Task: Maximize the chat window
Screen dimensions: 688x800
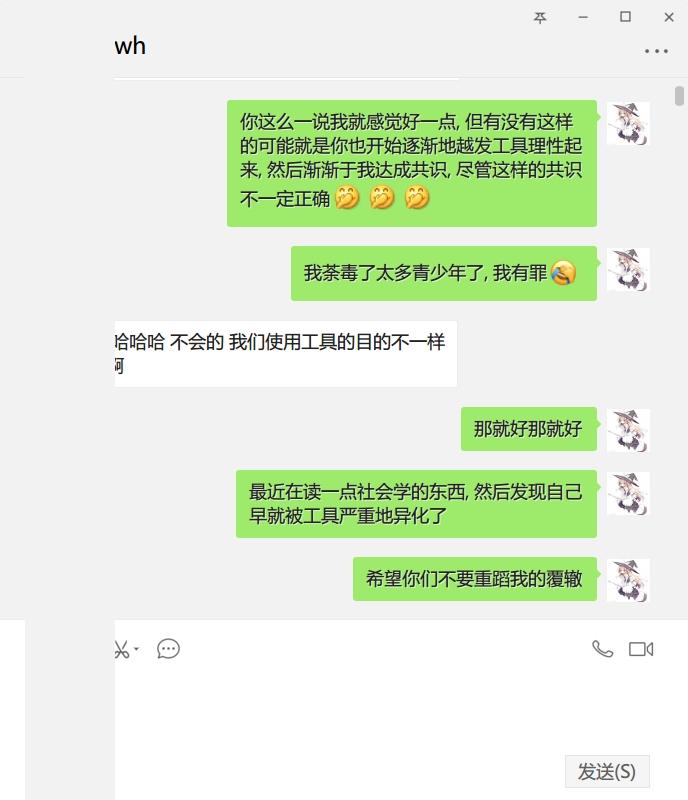Action: point(626,17)
